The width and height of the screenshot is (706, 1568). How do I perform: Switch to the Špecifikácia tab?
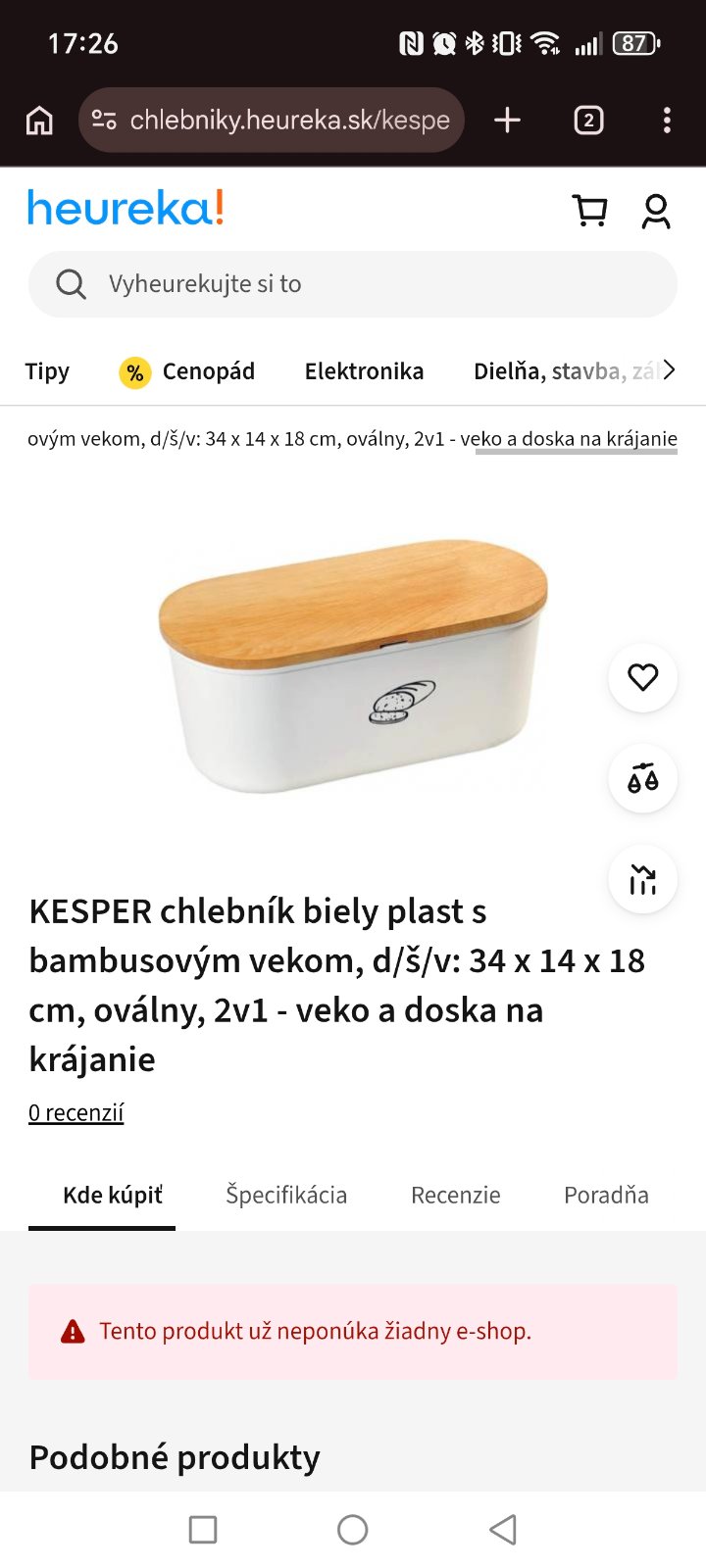point(286,1196)
